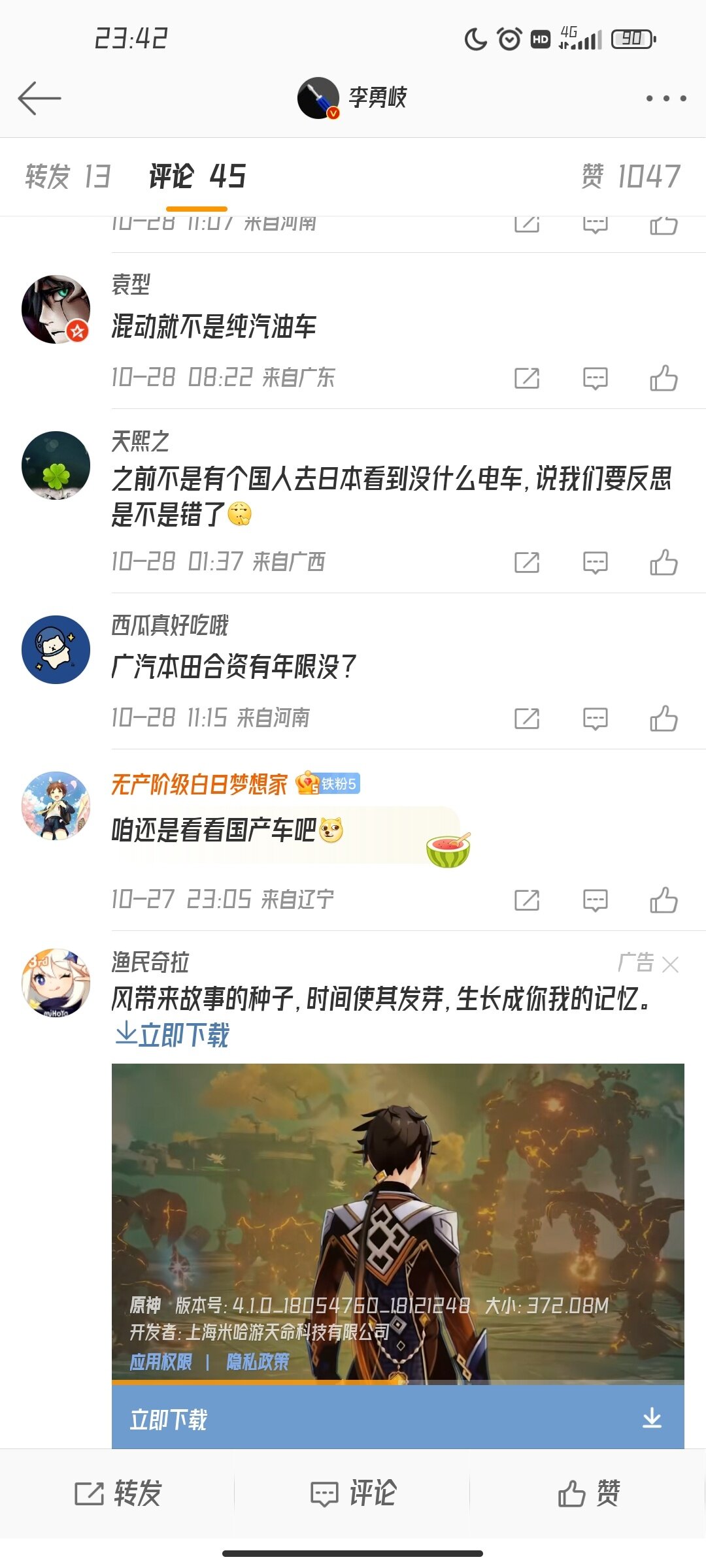706x1568 pixels.
Task: Tap the blue 立即下载 text link
Action: point(172,1035)
